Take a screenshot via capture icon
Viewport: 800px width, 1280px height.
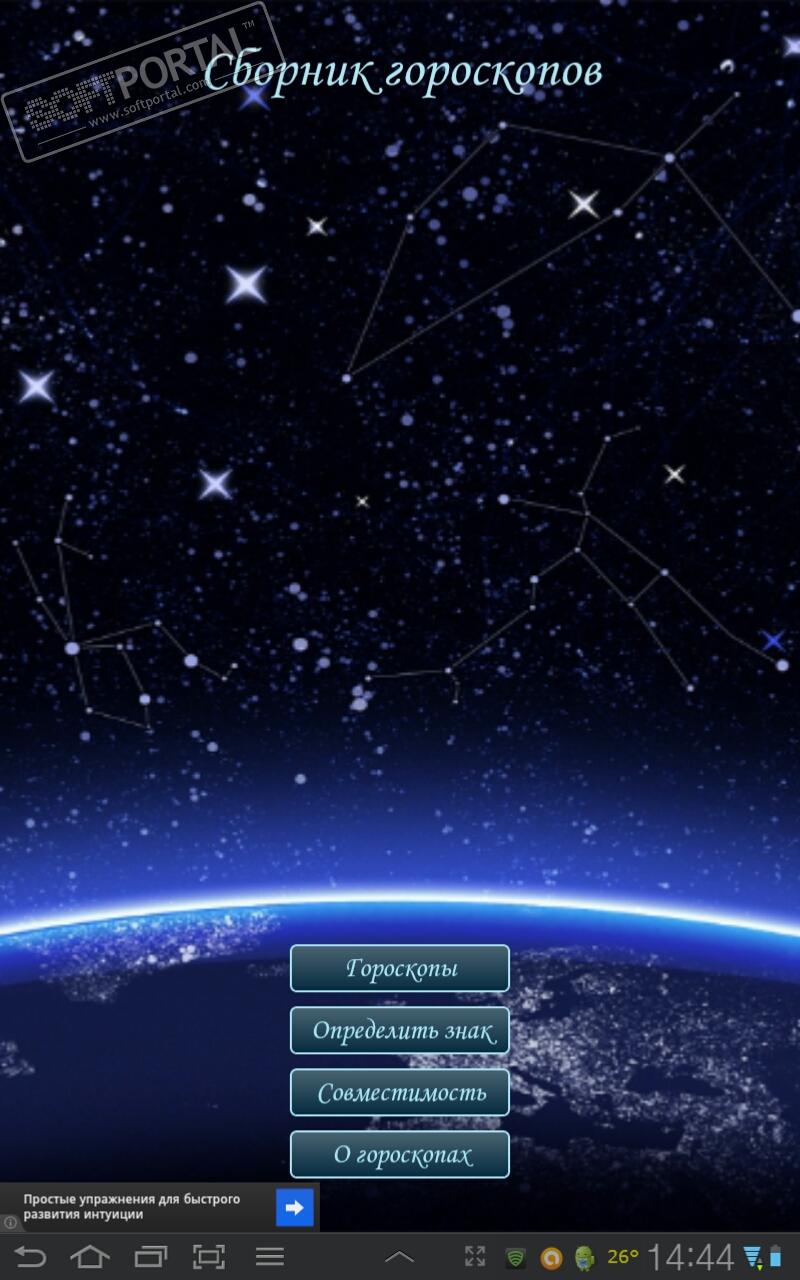(x=209, y=1256)
